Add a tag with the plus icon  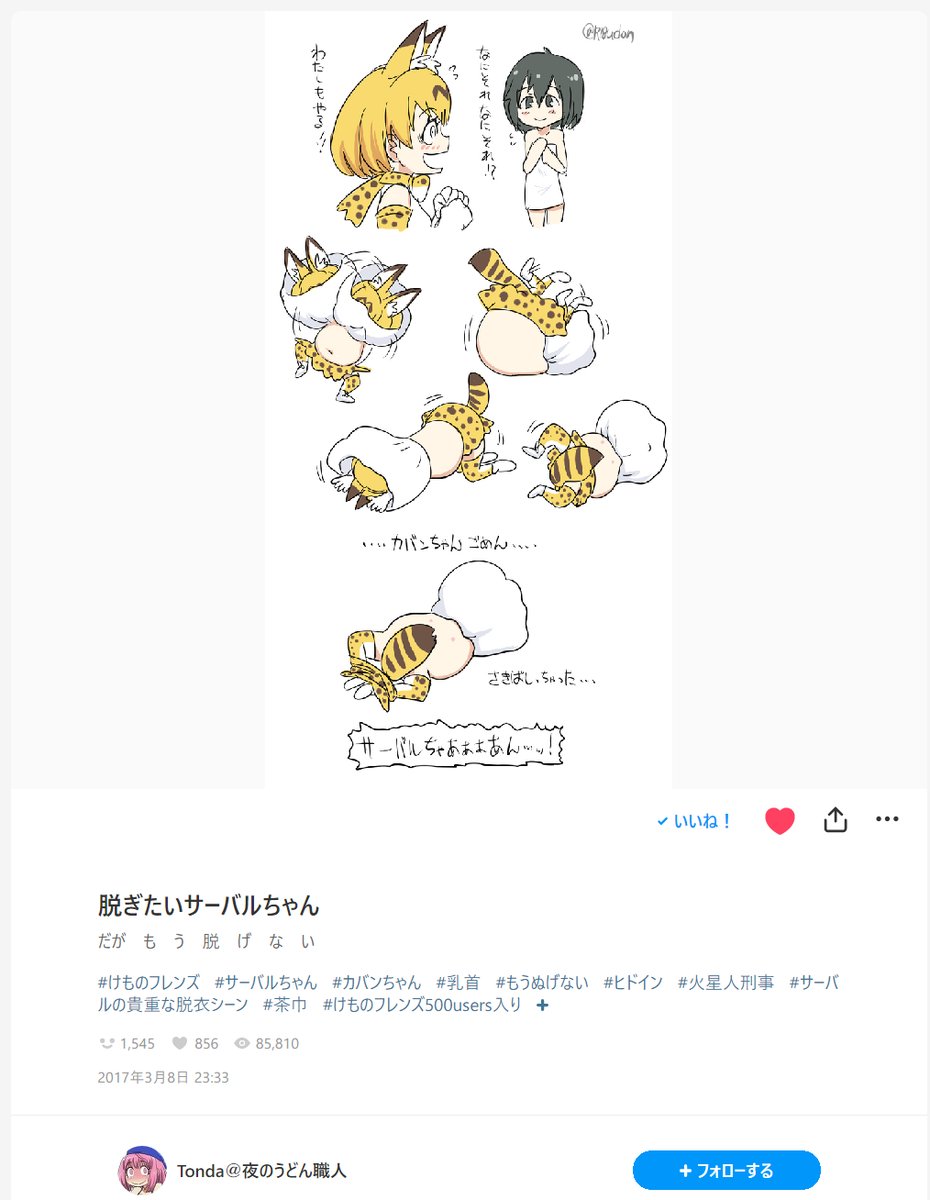pos(542,1005)
